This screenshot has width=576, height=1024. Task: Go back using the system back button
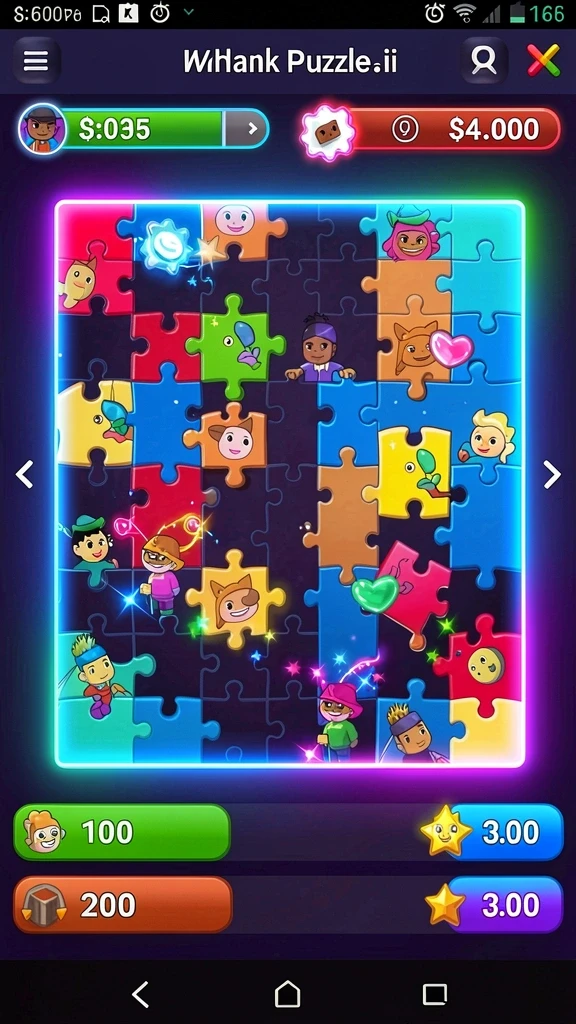point(140,995)
